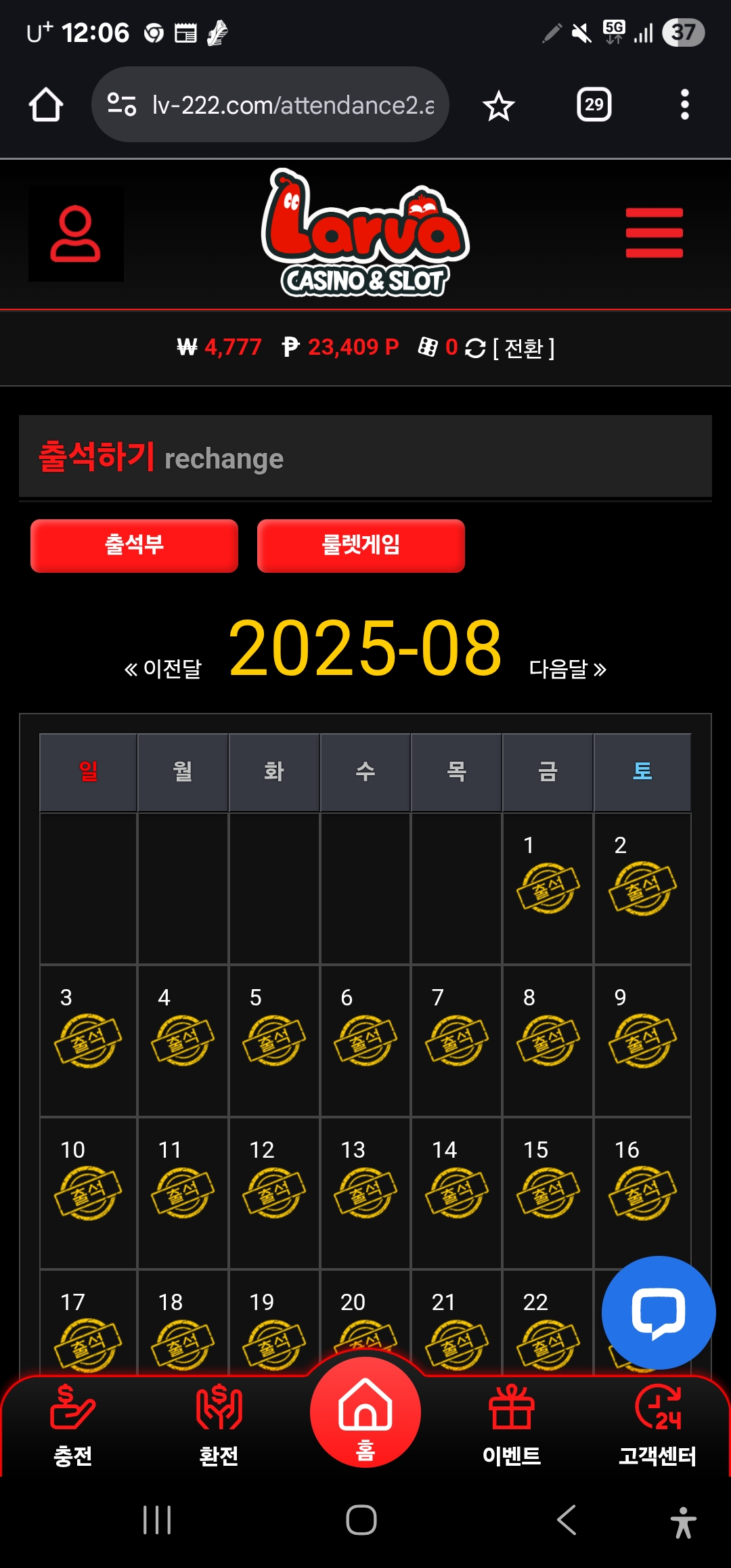Tap the Larva Casino & Slot logo
The height and width of the screenshot is (1568, 731).
click(365, 233)
